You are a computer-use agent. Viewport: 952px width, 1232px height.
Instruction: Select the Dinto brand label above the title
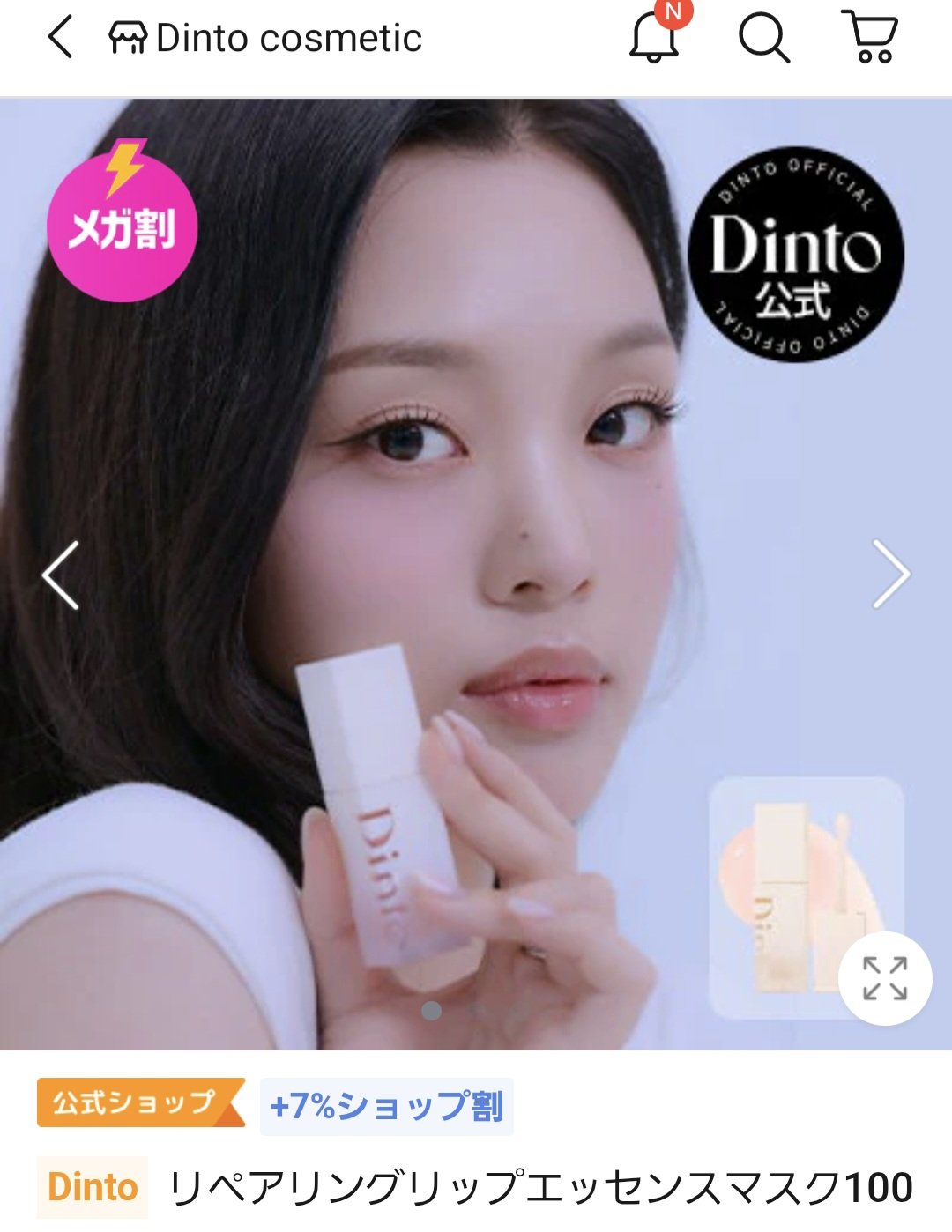tap(92, 1186)
